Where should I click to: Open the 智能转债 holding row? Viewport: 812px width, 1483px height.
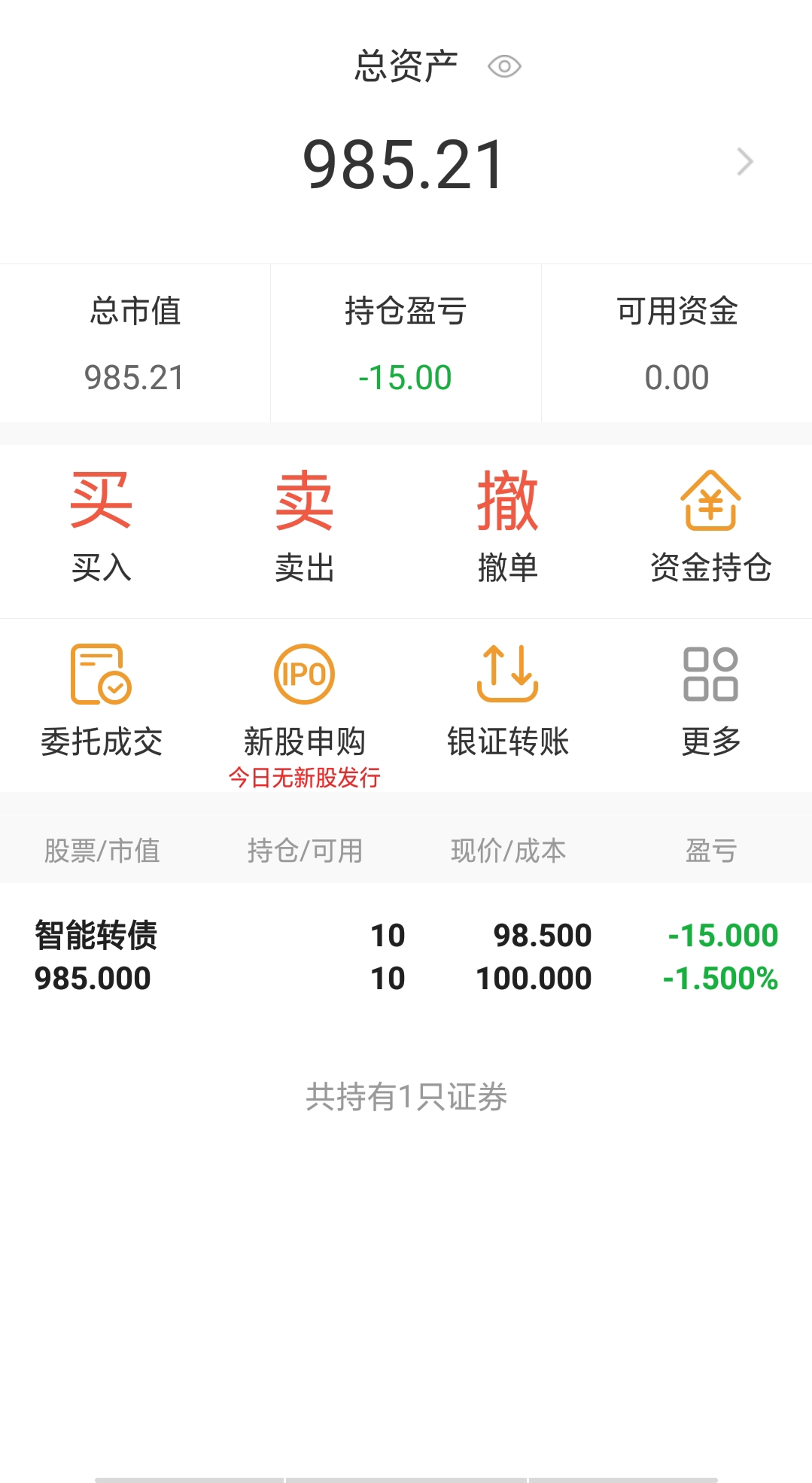[406, 957]
